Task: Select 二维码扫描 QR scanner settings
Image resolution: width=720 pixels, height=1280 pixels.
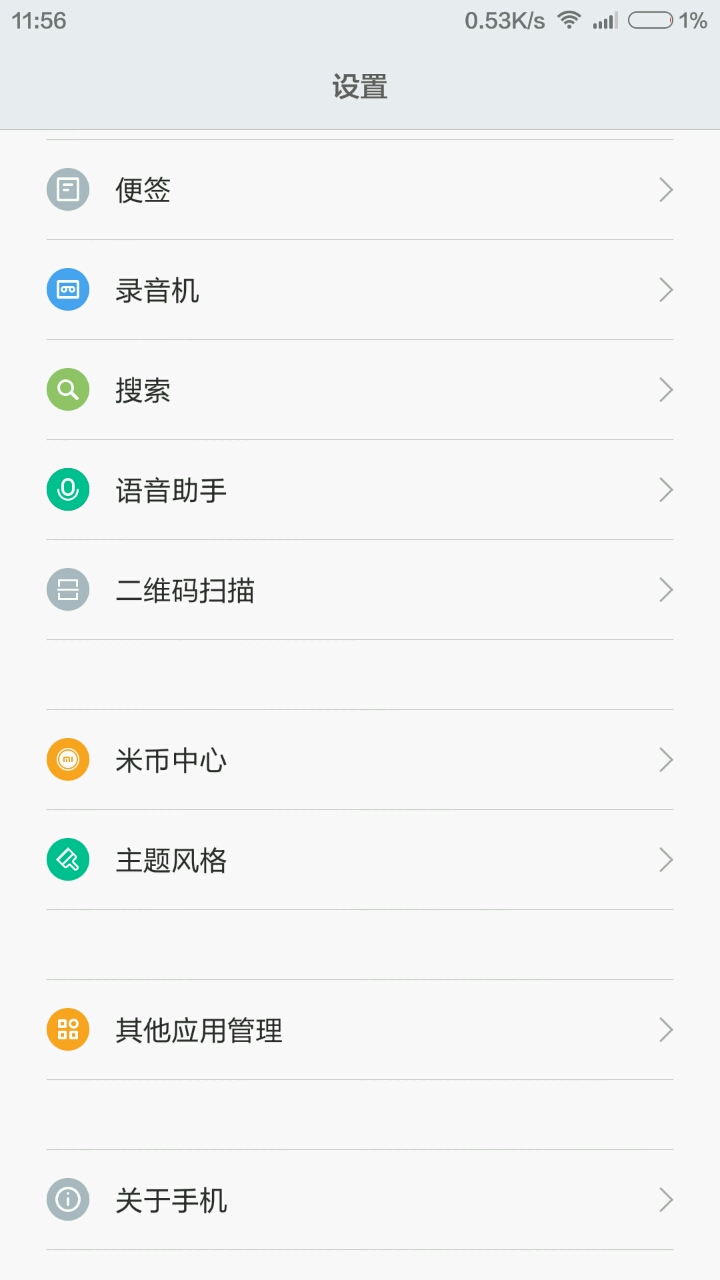Action: point(360,590)
